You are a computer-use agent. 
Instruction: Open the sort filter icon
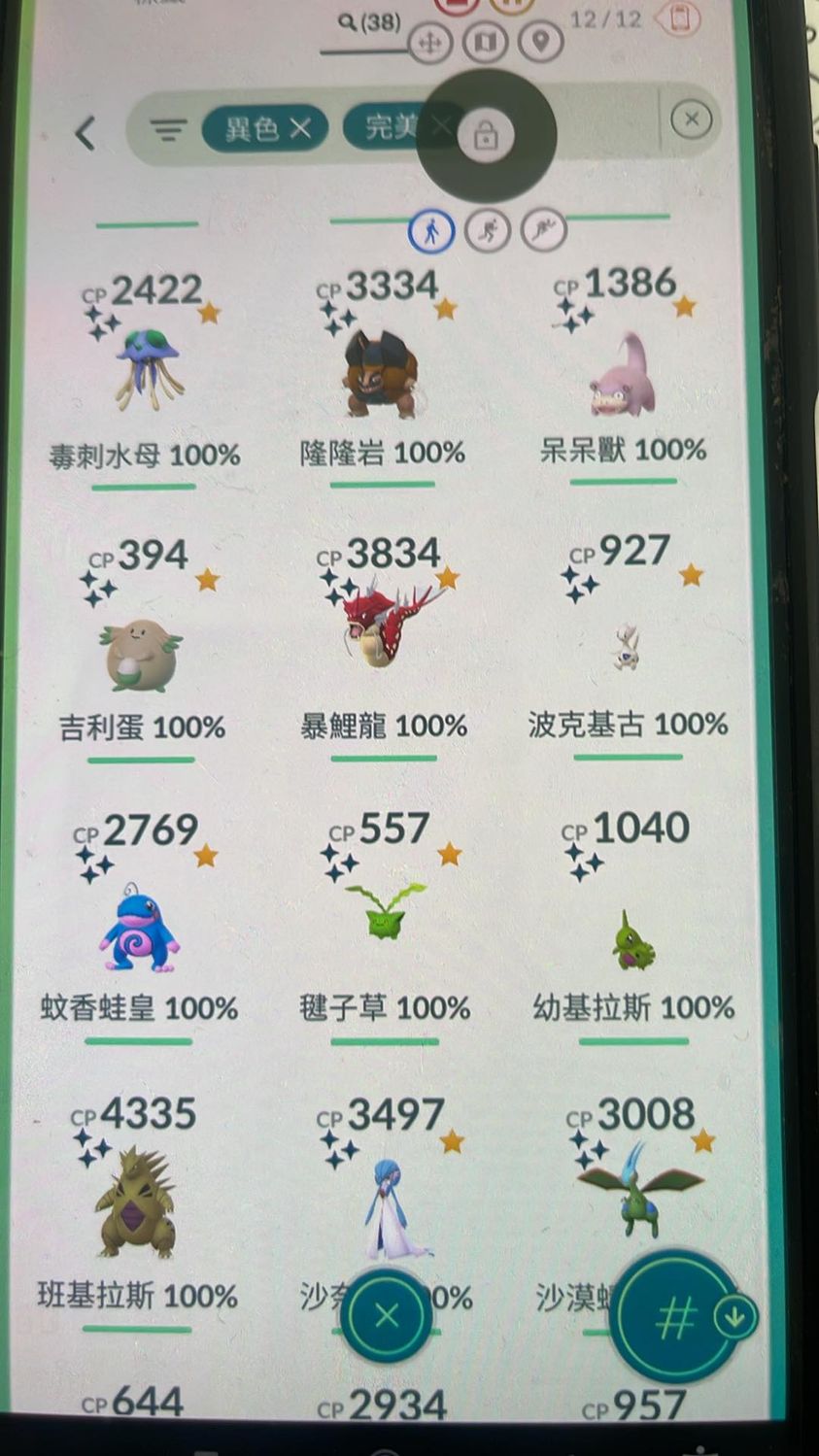coord(168,130)
